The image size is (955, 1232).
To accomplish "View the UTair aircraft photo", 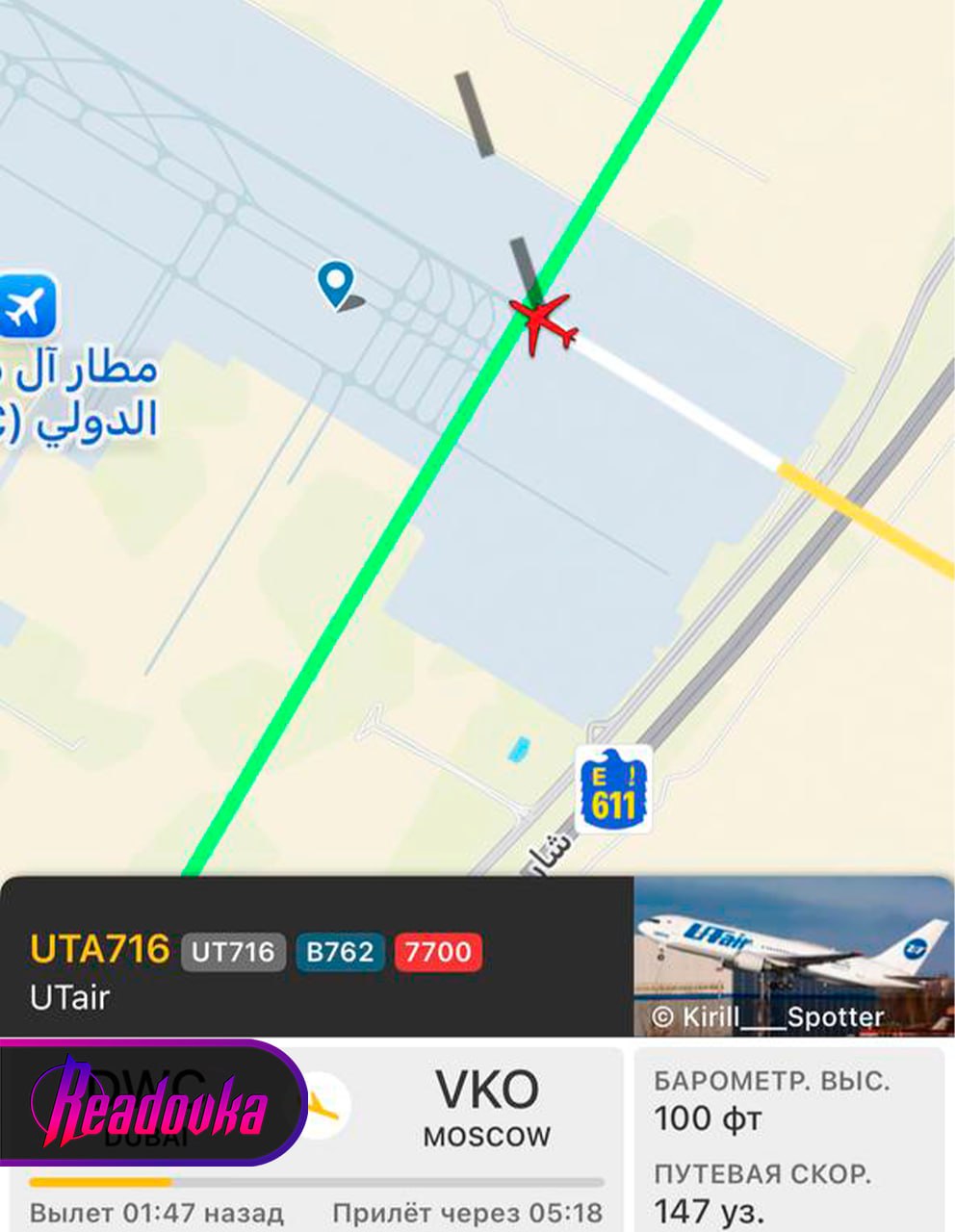I will coord(792,956).
